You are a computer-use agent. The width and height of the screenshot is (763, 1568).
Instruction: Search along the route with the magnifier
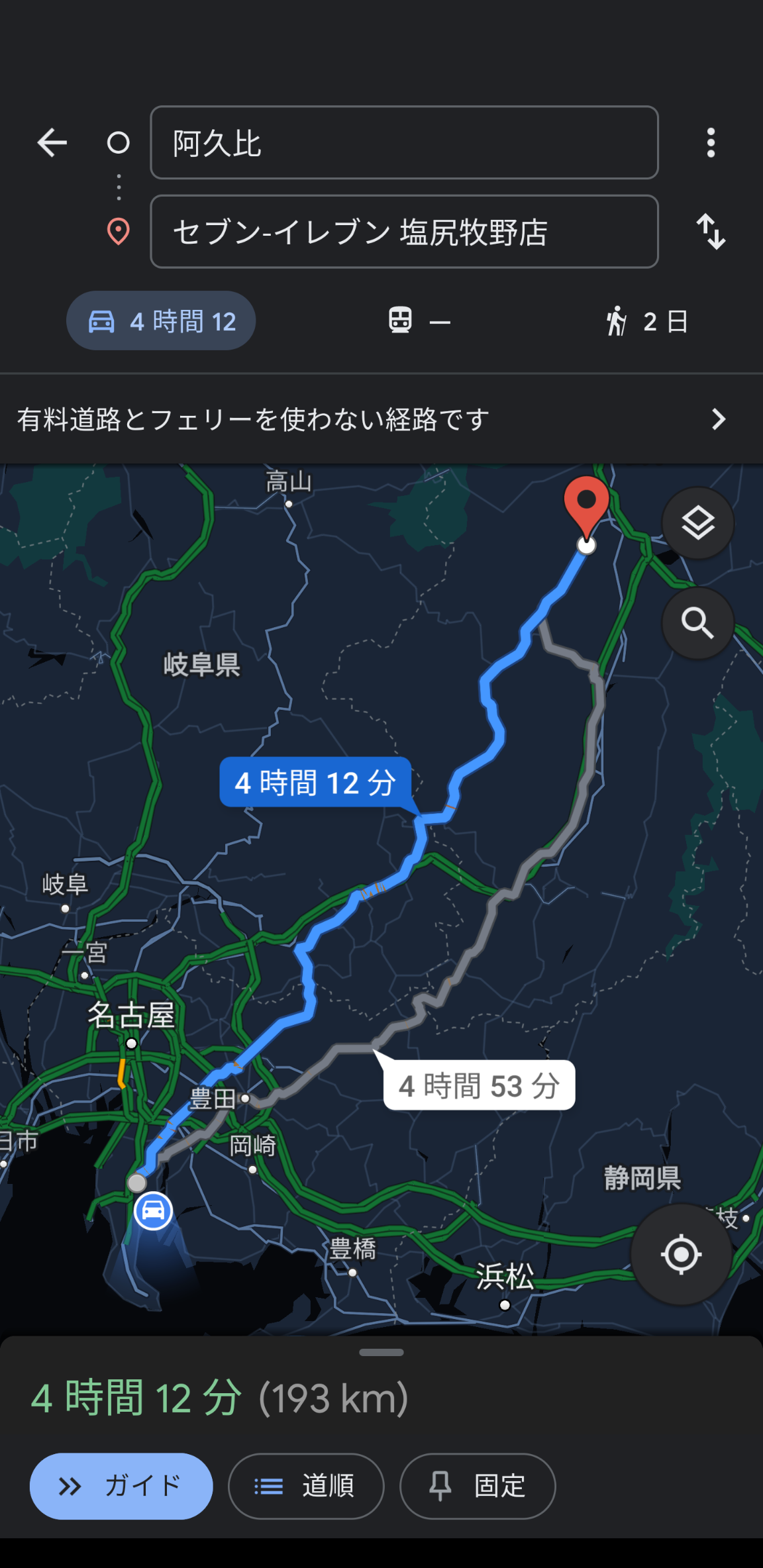[697, 623]
